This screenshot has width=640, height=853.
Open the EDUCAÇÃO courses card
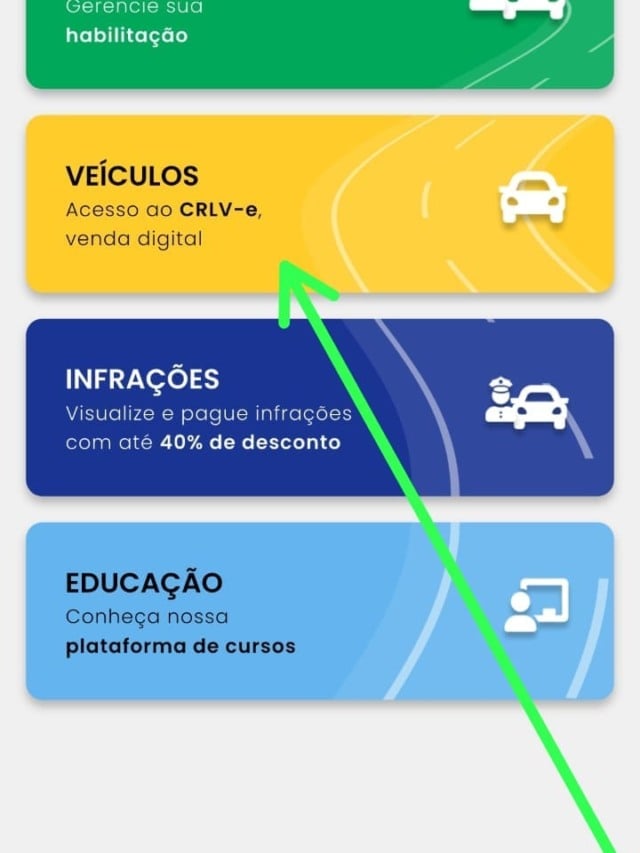click(320, 611)
